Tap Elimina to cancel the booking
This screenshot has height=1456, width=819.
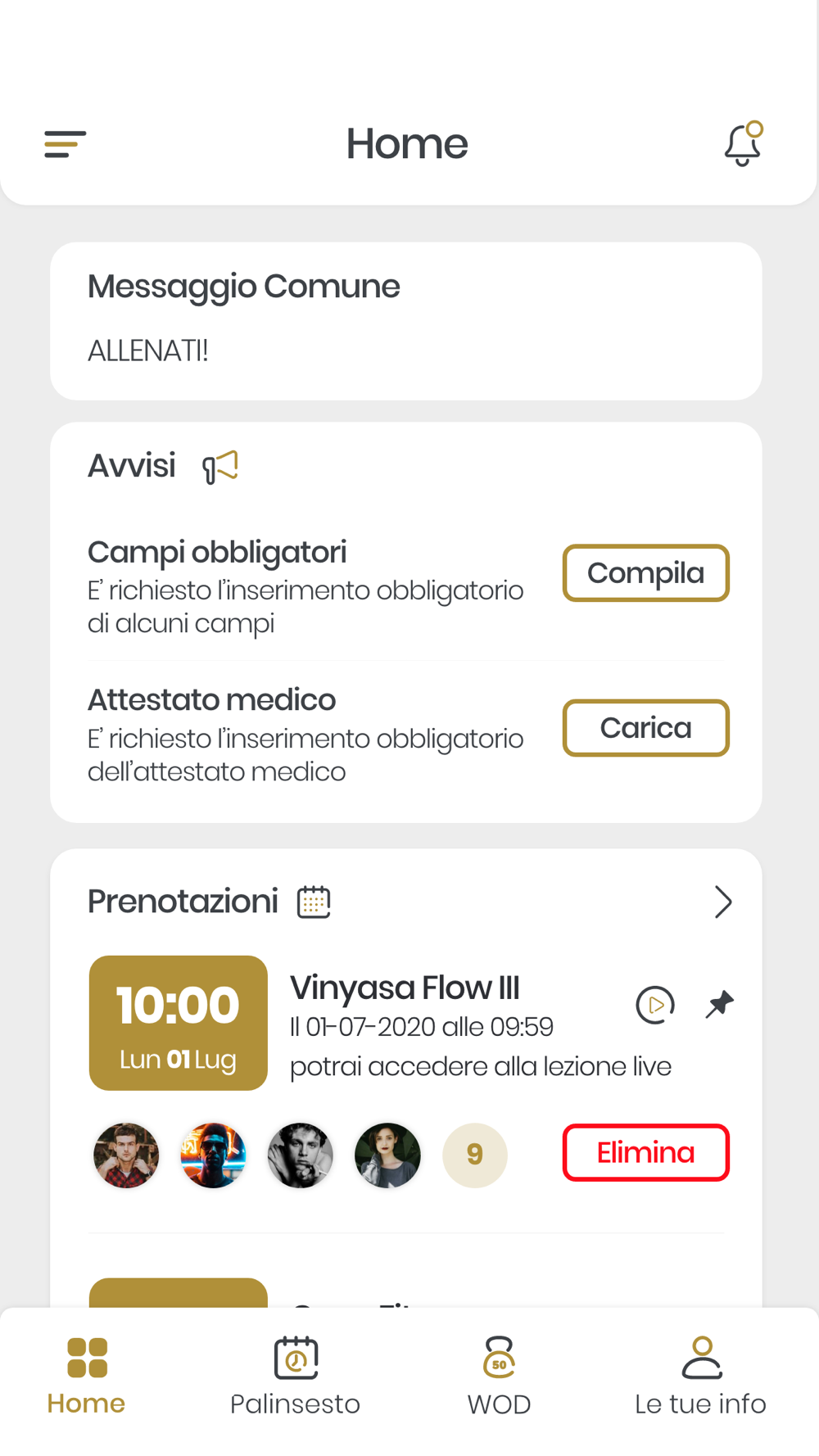pos(645,1153)
